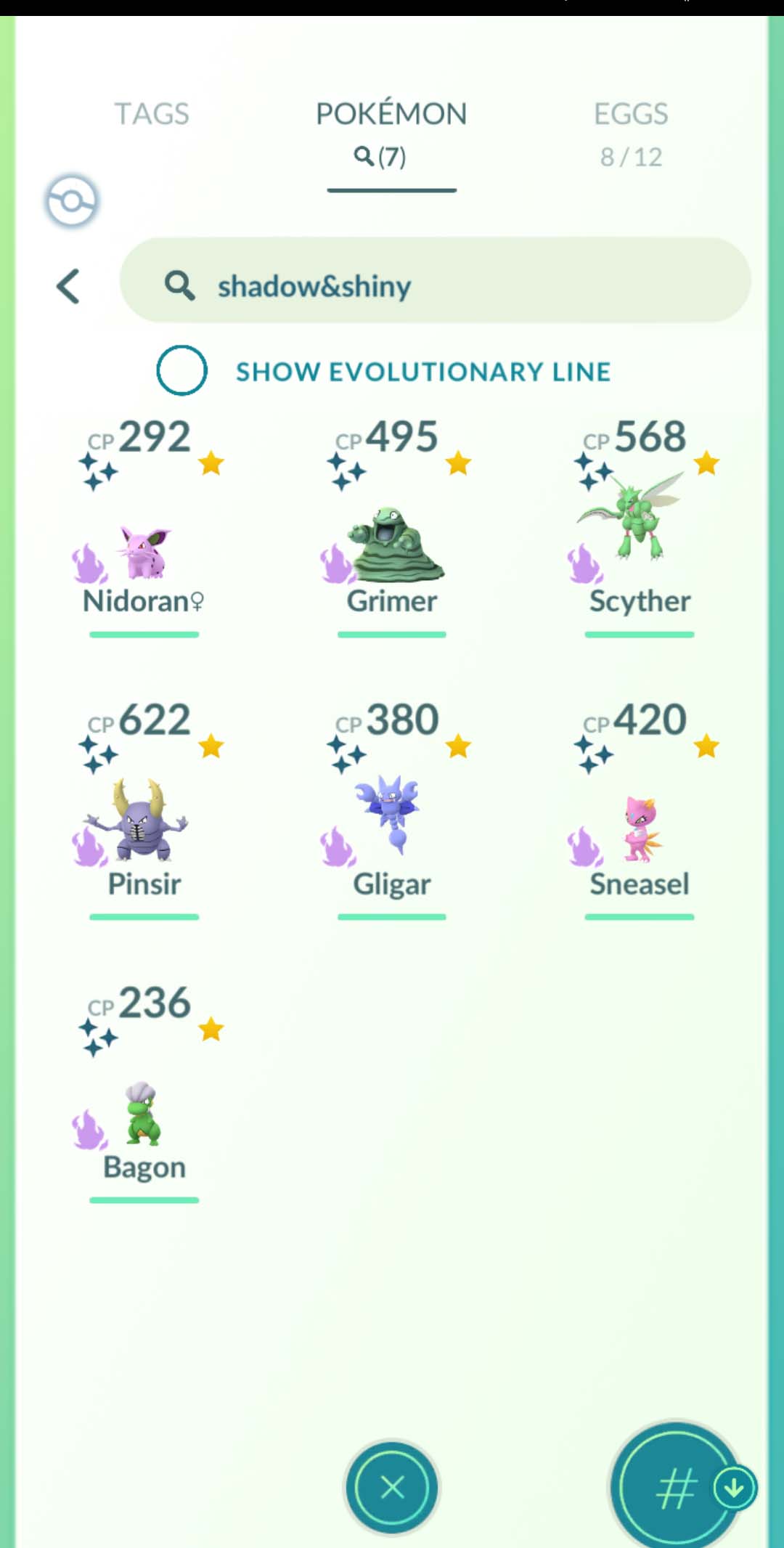Edit the shadow&shiny search field
Screen dimensions: 784x1548
436,286
